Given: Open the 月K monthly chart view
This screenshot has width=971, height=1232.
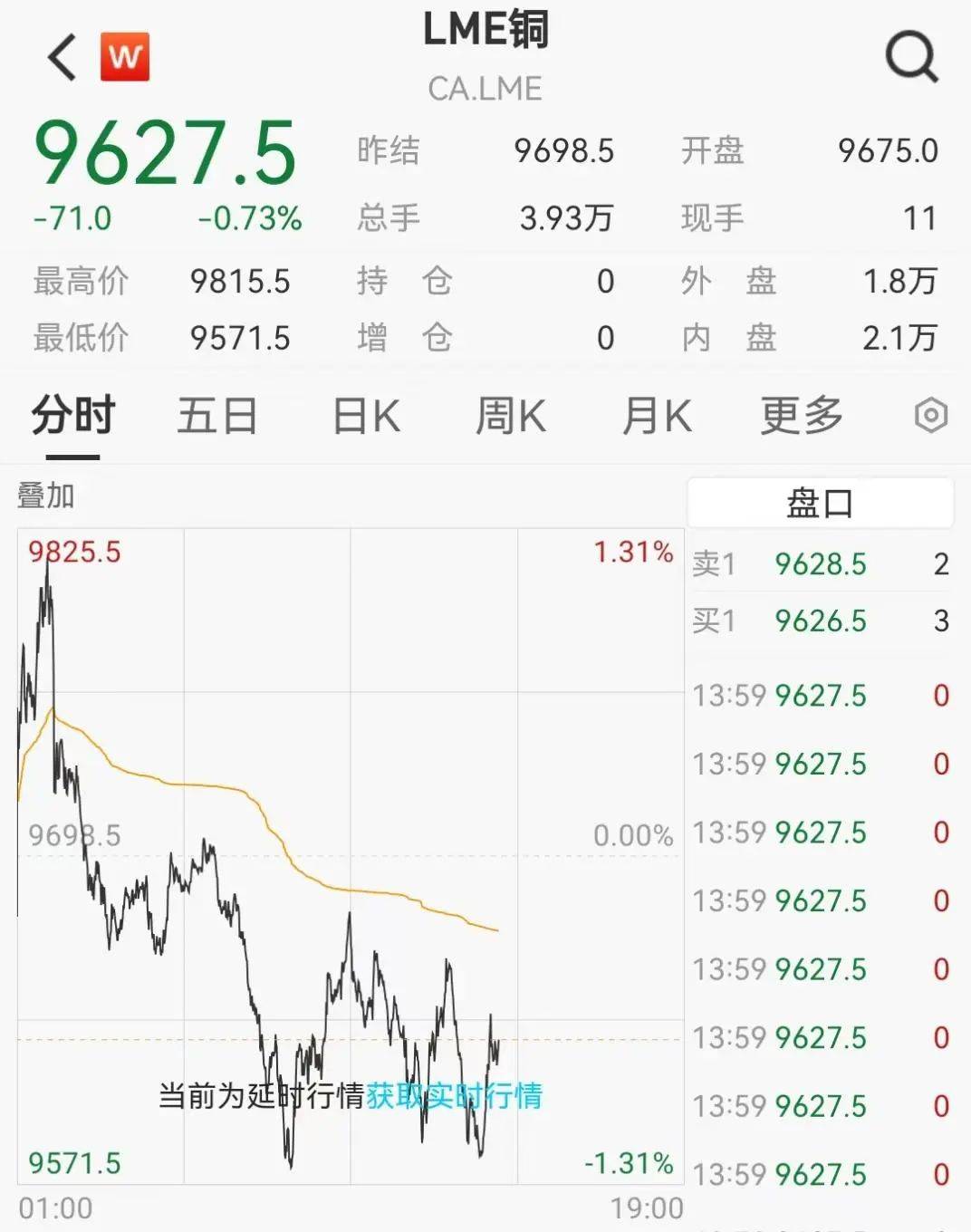Looking at the screenshot, I should (656, 416).
